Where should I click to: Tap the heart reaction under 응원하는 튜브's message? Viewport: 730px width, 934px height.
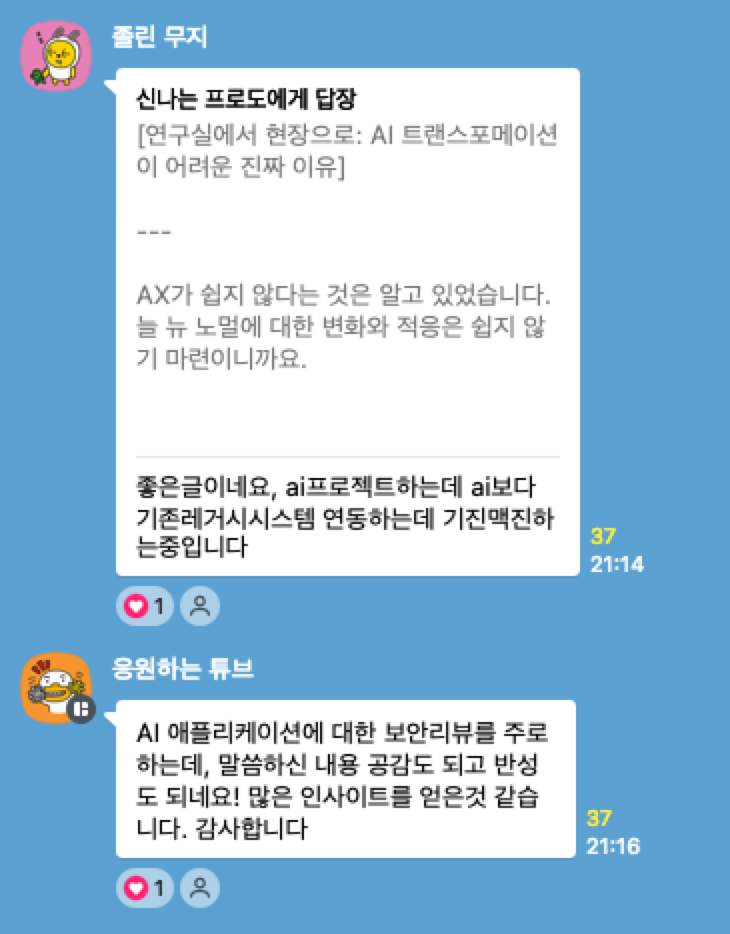click(146, 886)
